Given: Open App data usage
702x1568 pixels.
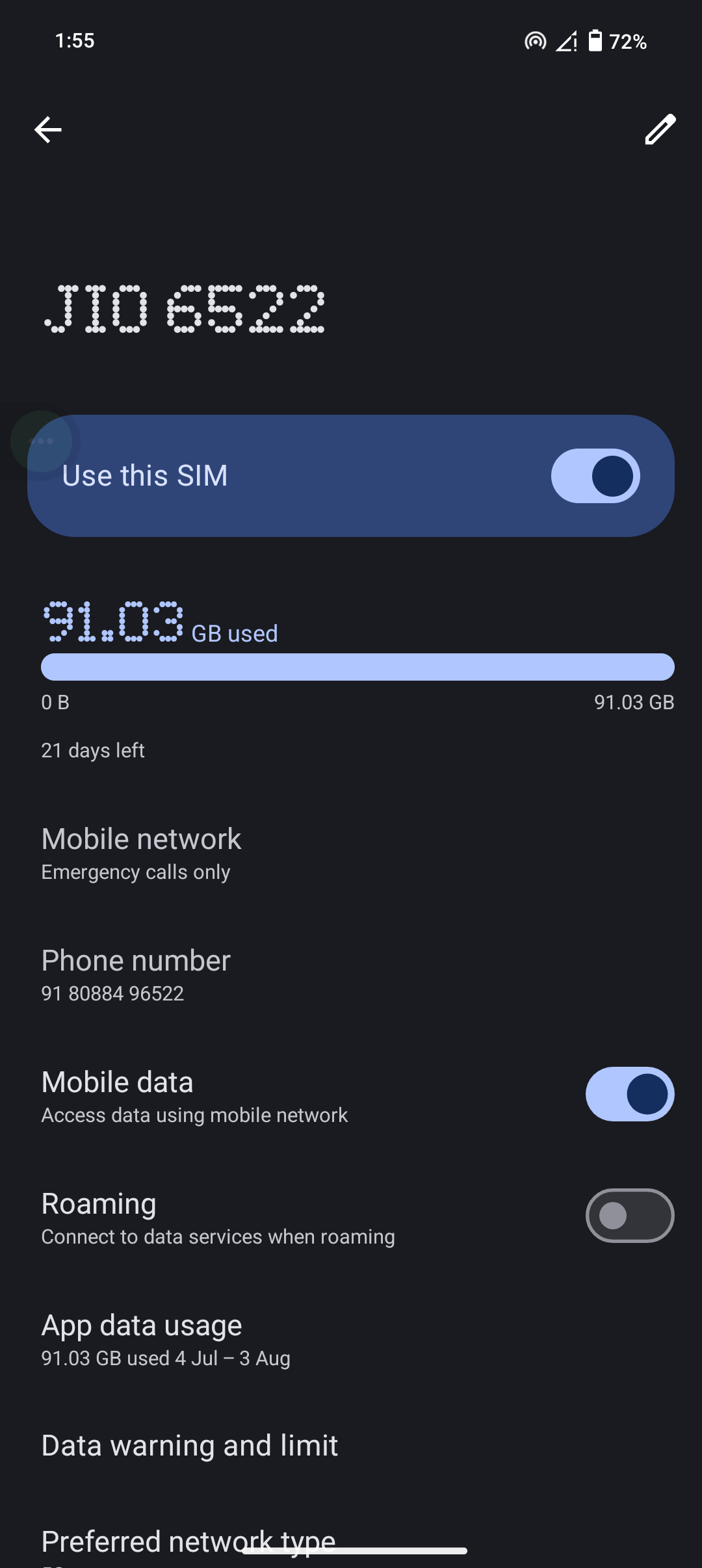Looking at the screenshot, I should point(166,1339).
